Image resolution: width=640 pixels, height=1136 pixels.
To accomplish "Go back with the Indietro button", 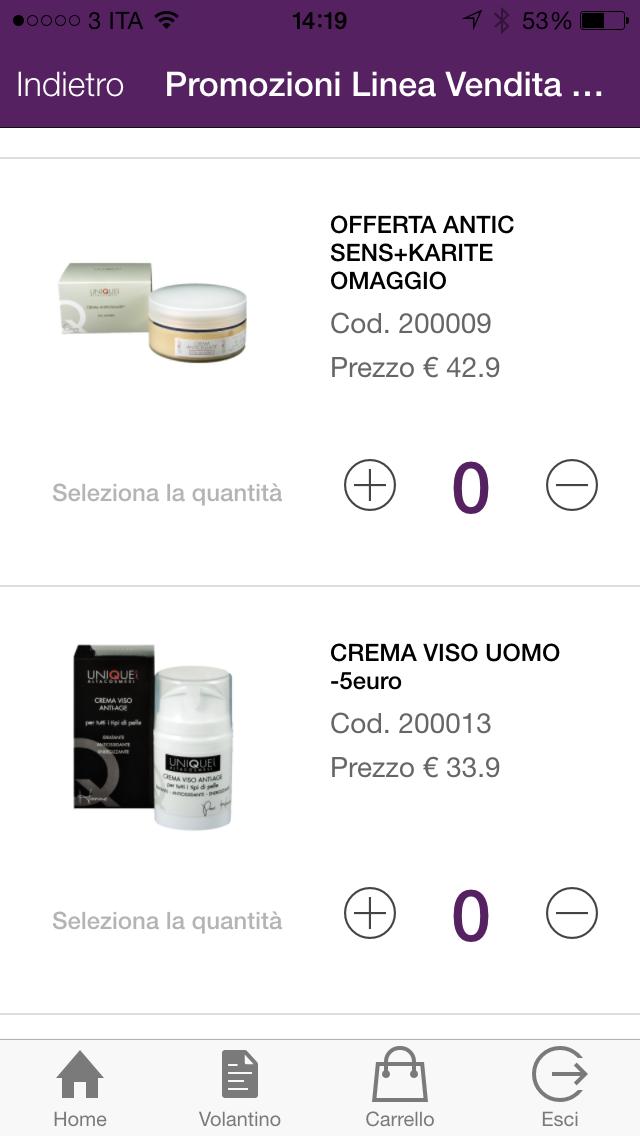I will pyautogui.click(x=70, y=85).
